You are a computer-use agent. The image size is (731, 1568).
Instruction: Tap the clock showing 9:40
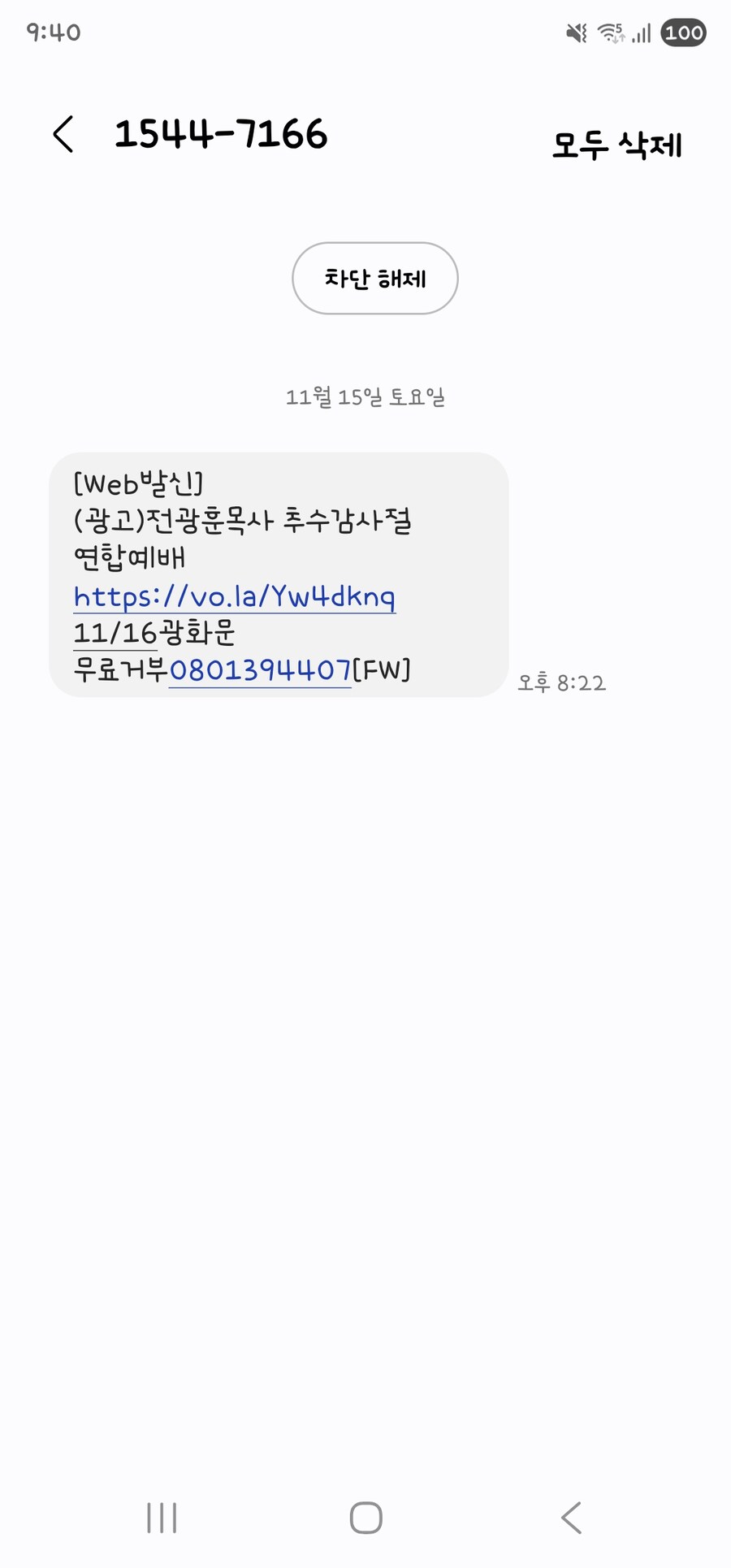pos(51,32)
